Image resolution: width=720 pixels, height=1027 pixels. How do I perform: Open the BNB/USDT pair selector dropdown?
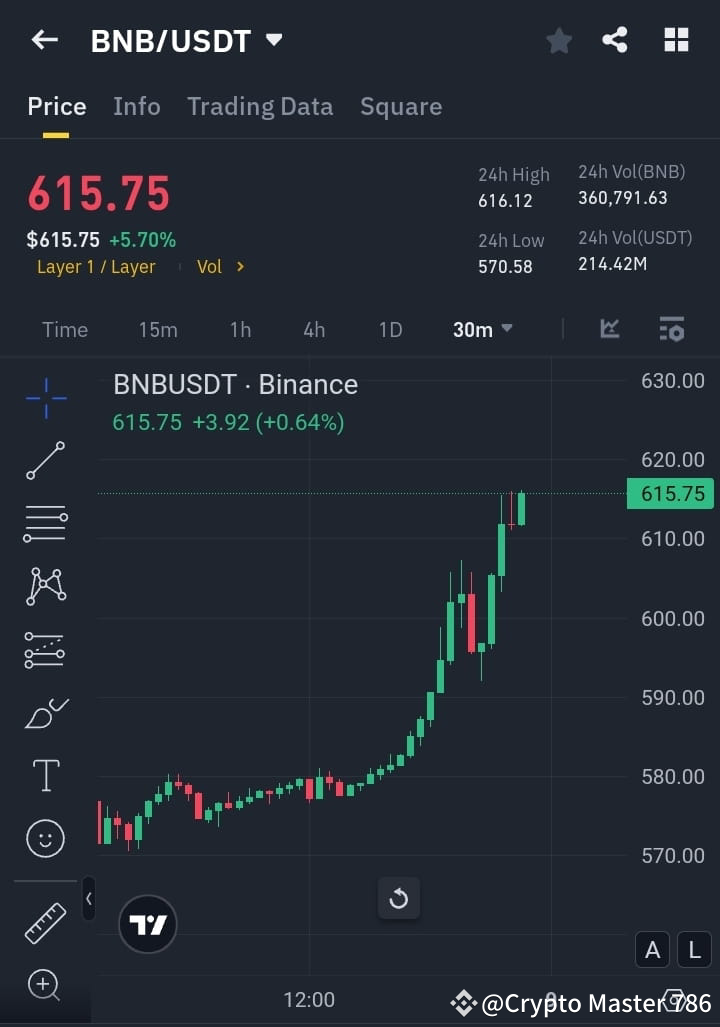coord(188,40)
